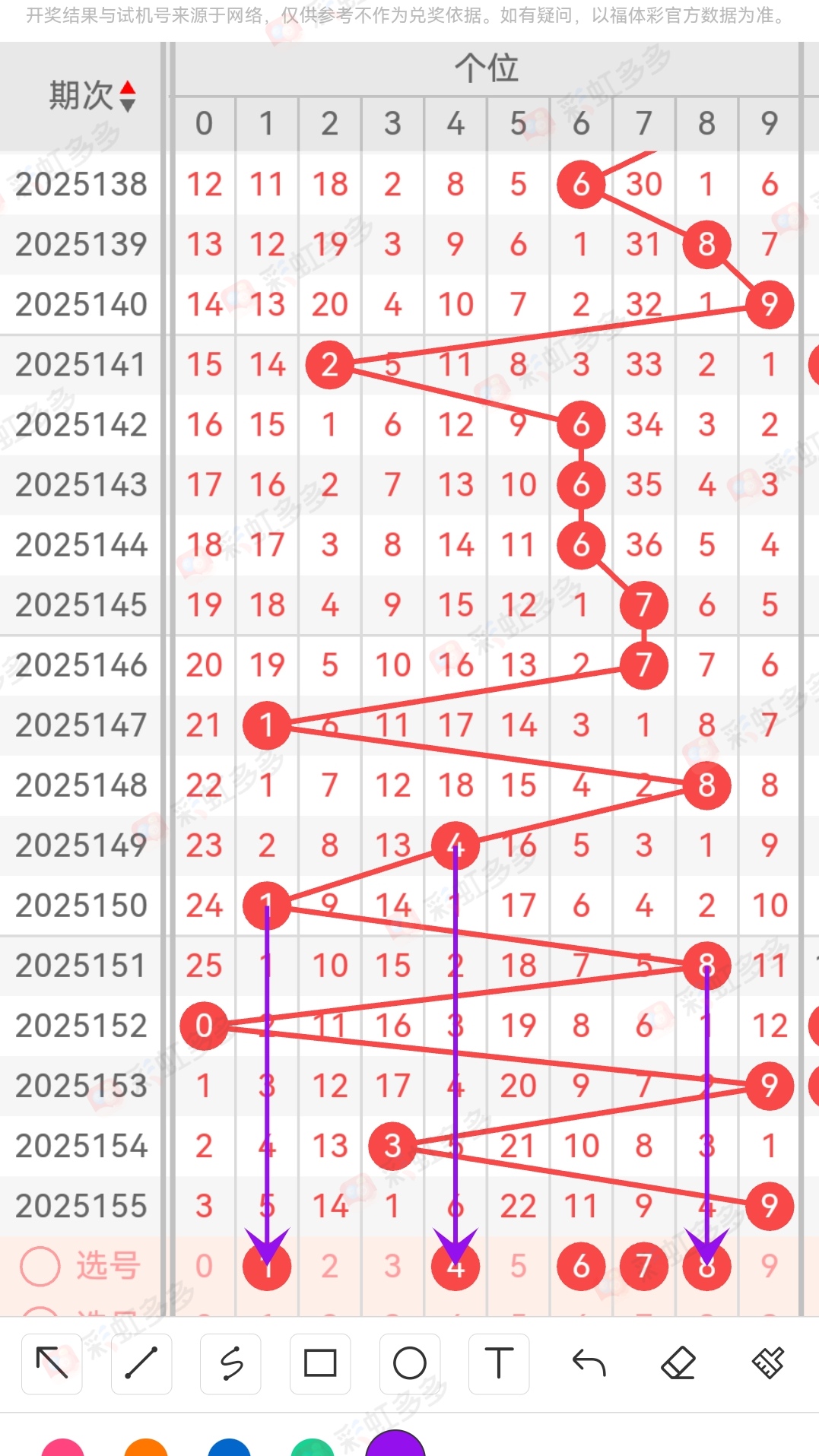
Task: Open the text annotation tool
Action: [x=499, y=1365]
